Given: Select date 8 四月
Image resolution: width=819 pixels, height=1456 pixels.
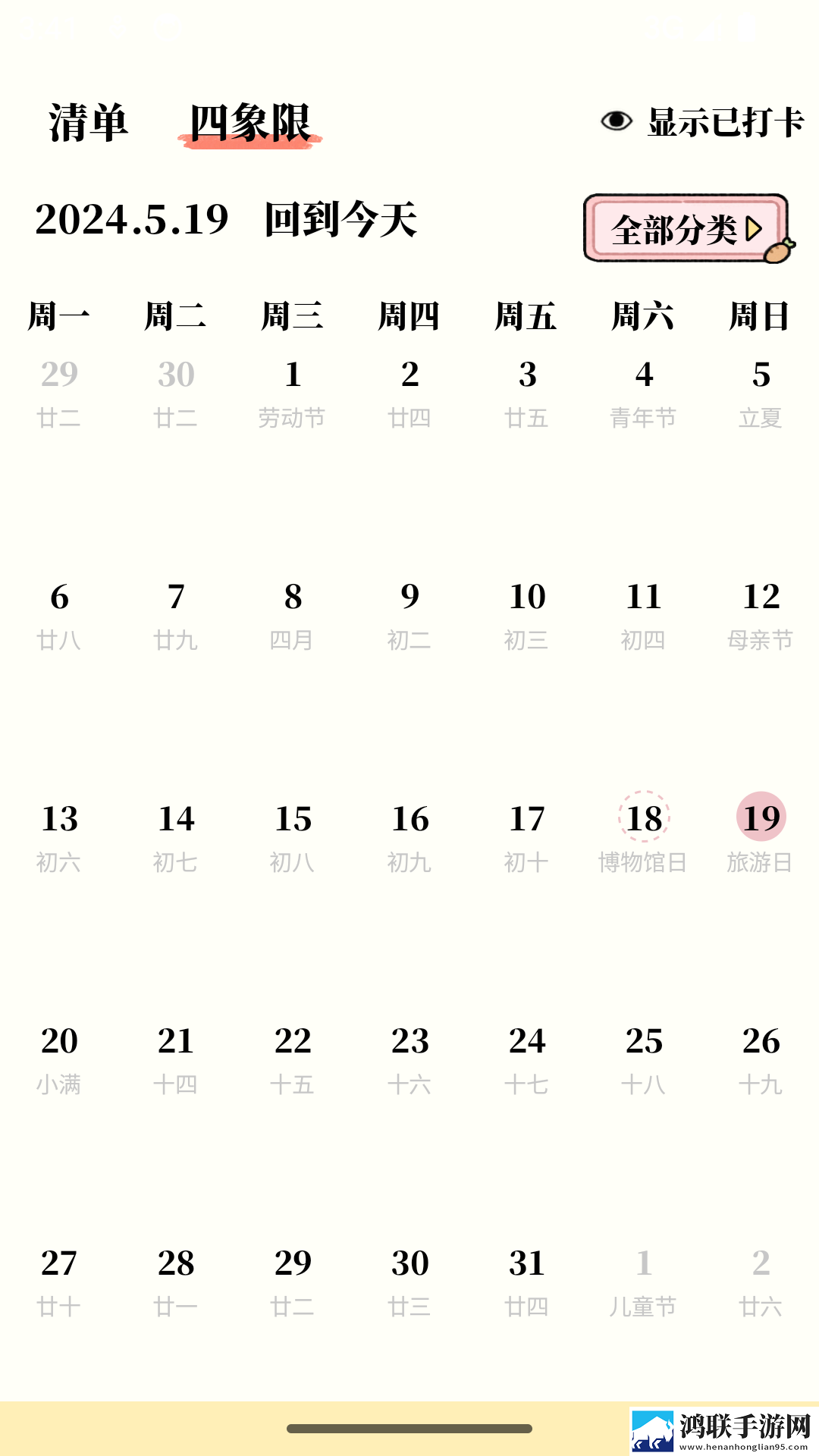Looking at the screenshot, I should tap(293, 616).
